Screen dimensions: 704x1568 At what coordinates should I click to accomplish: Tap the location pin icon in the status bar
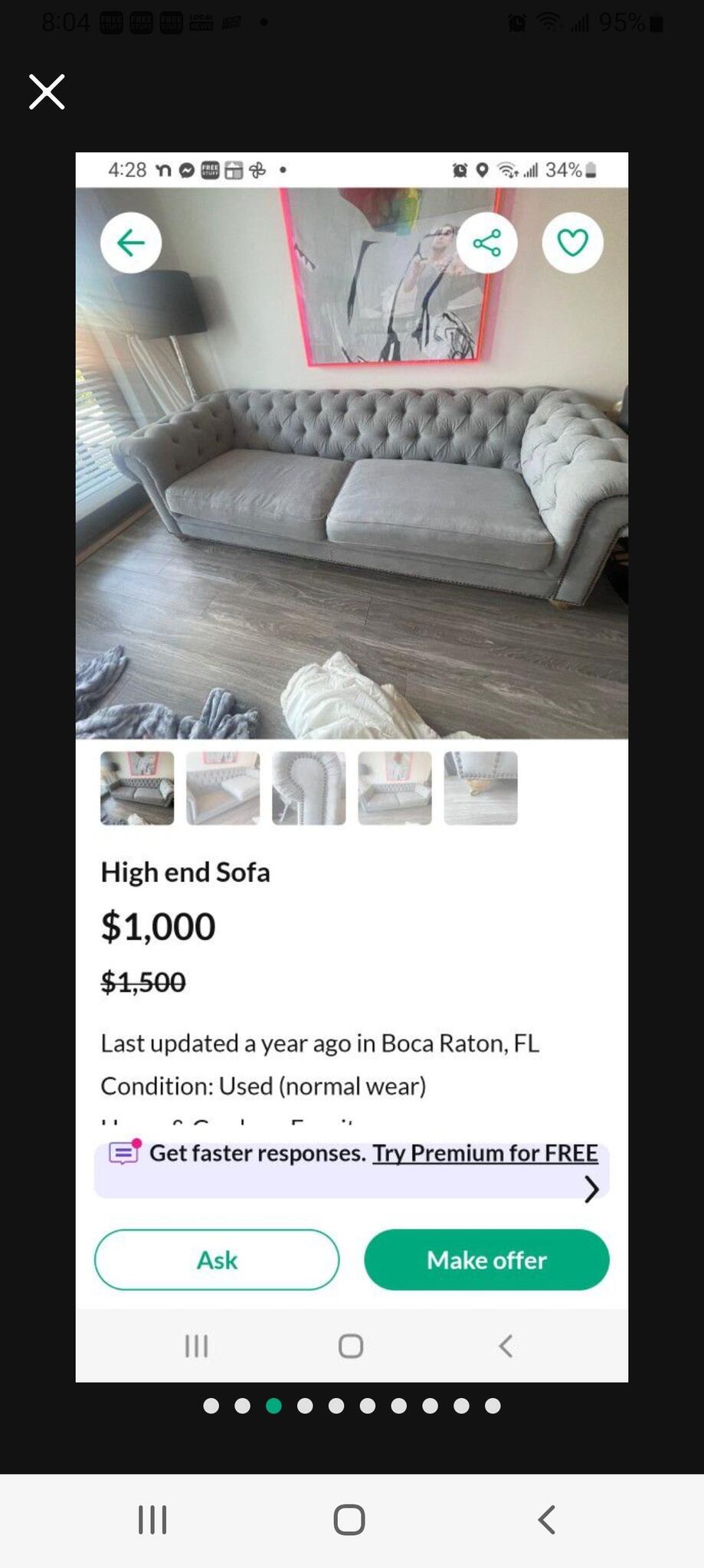(482, 169)
